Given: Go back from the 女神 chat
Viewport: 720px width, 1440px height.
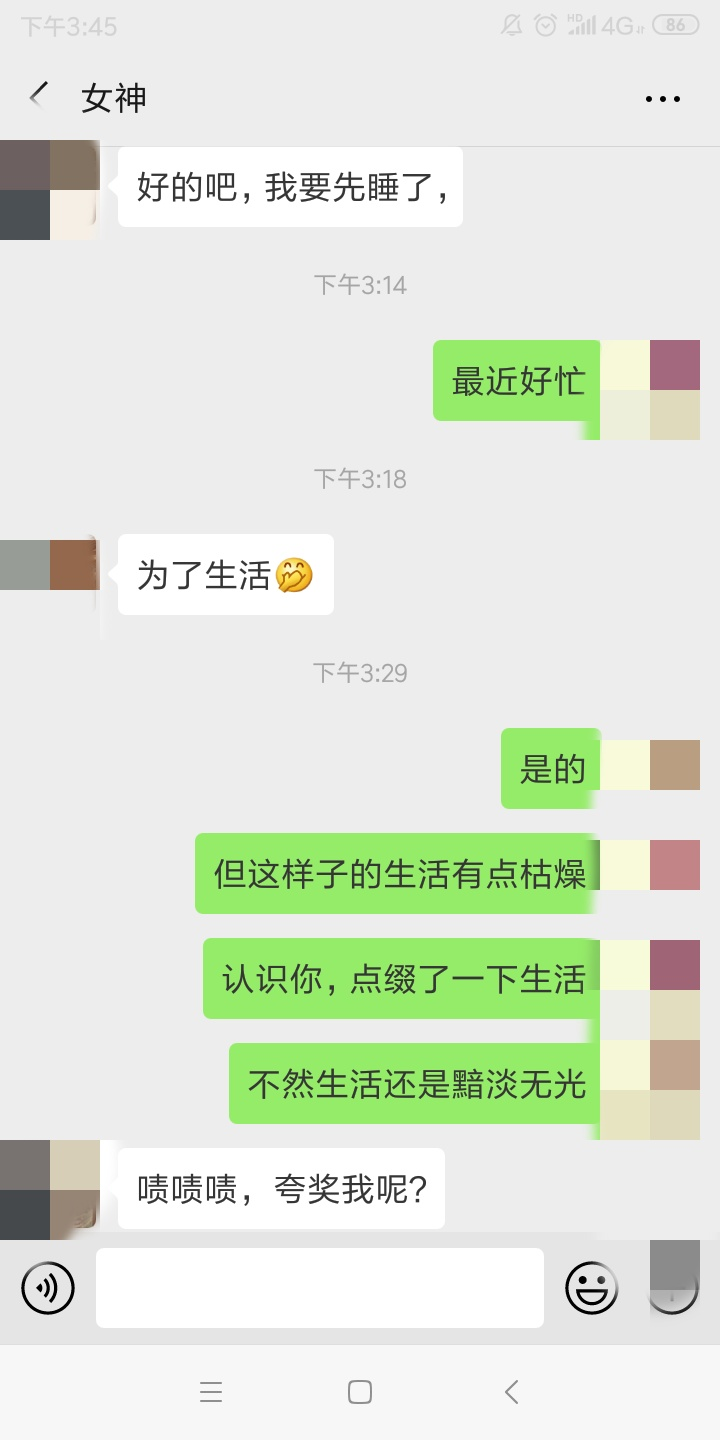Looking at the screenshot, I should [x=39, y=97].
